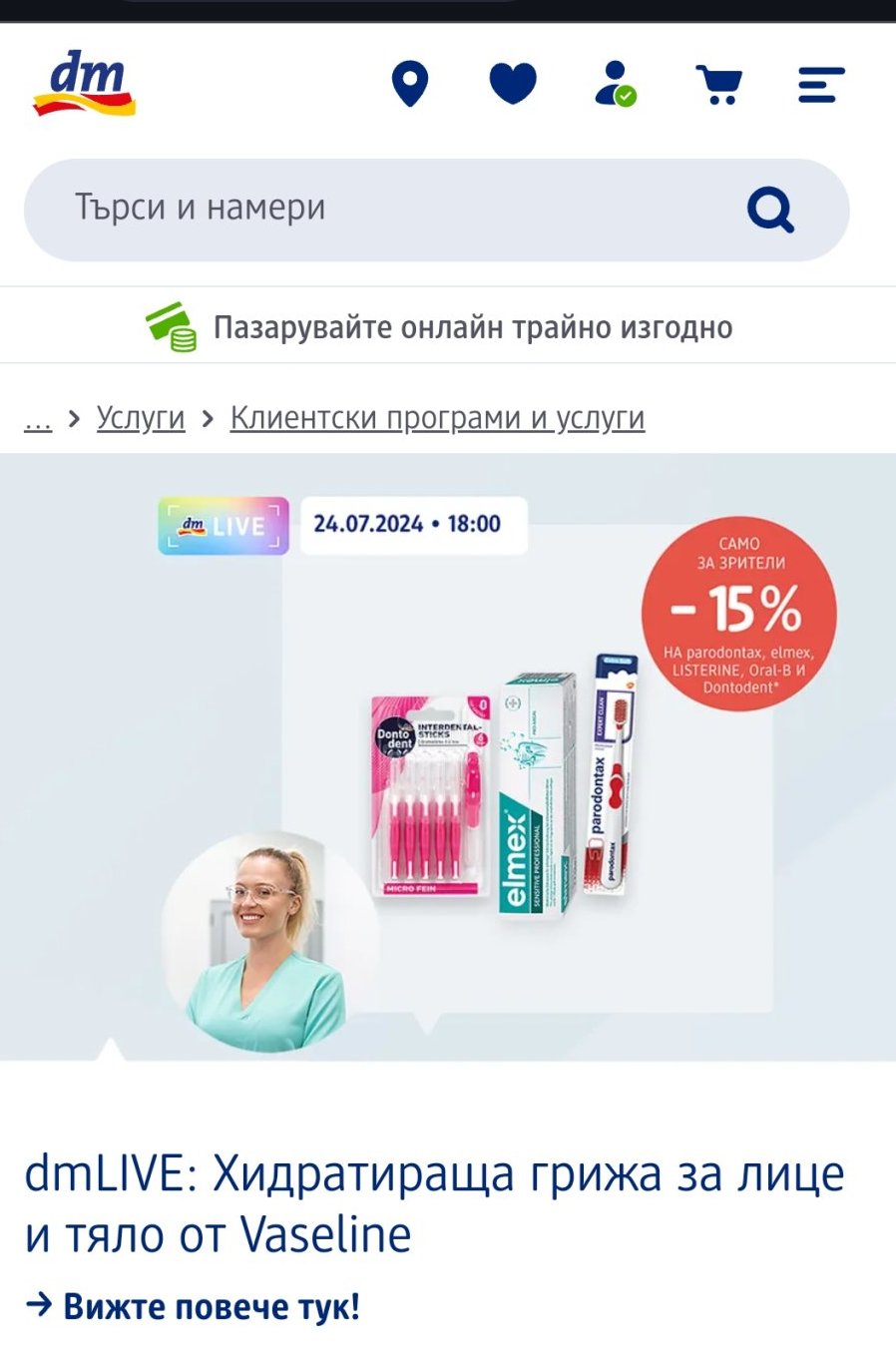Open 'Пазарувайте онлайн трайно изгодно' banner

click(x=439, y=327)
